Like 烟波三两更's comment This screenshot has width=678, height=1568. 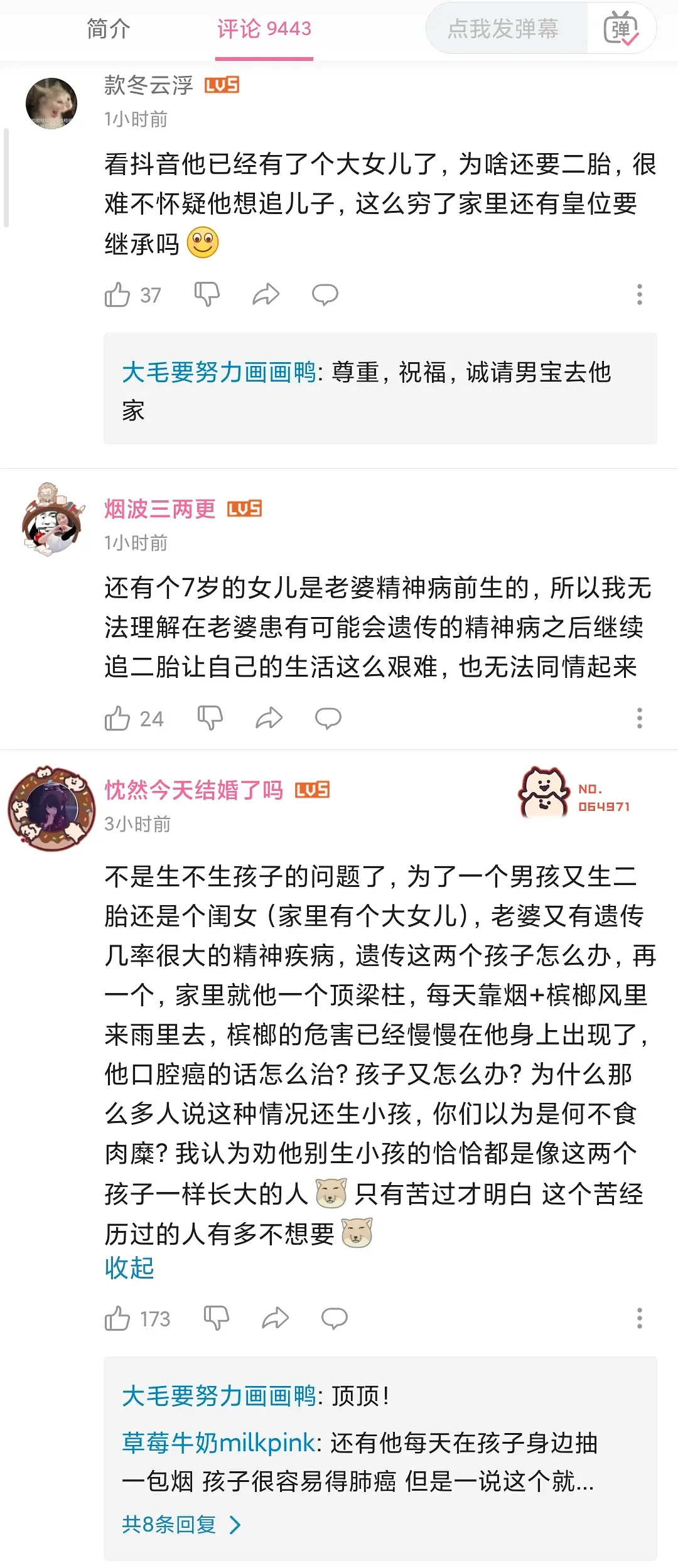(117, 718)
